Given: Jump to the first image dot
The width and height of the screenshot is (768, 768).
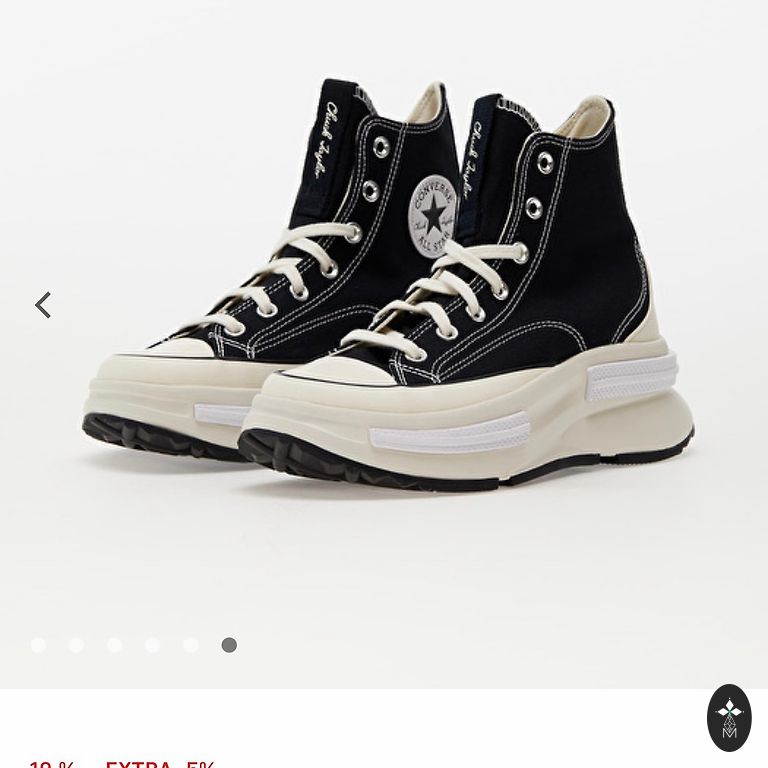Looking at the screenshot, I should coord(39,645).
